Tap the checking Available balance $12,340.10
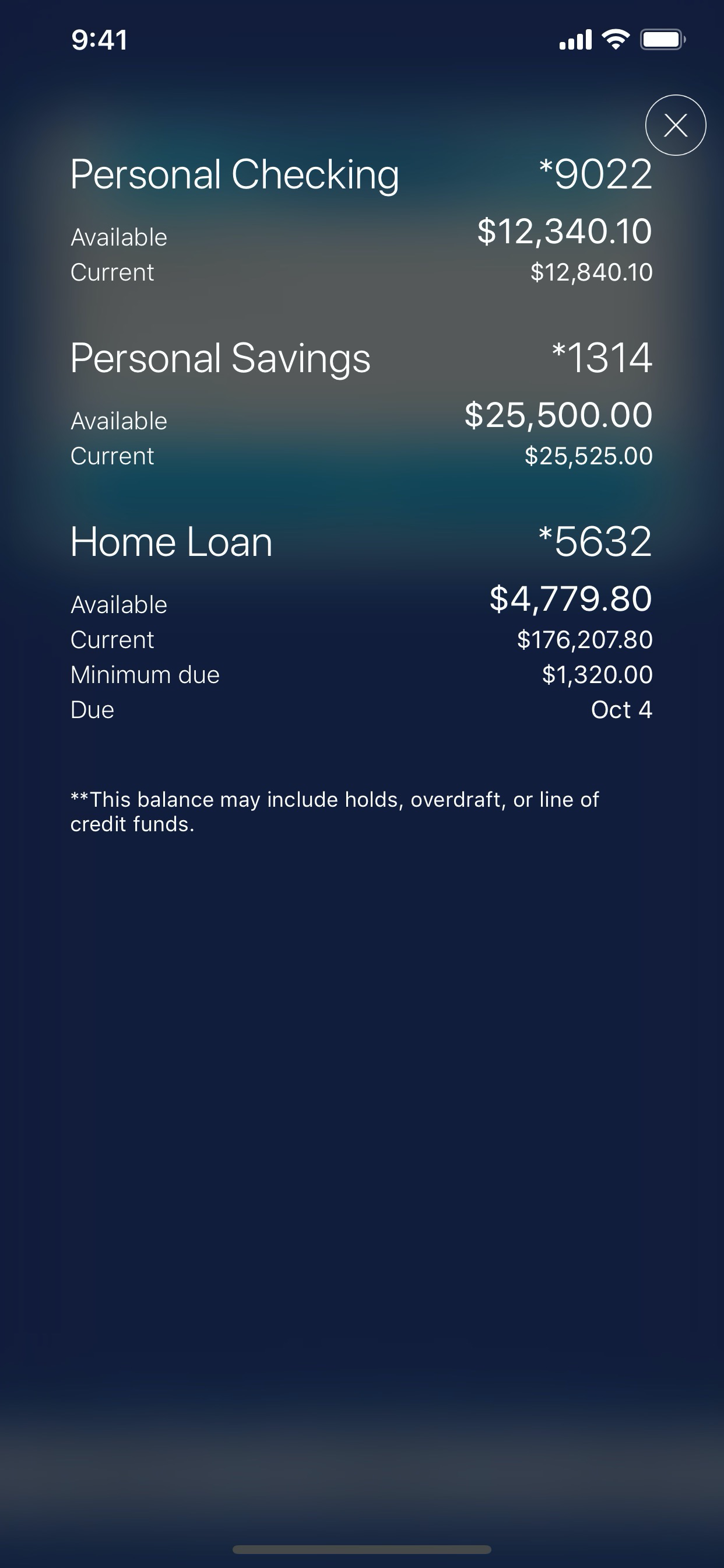 click(x=565, y=232)
